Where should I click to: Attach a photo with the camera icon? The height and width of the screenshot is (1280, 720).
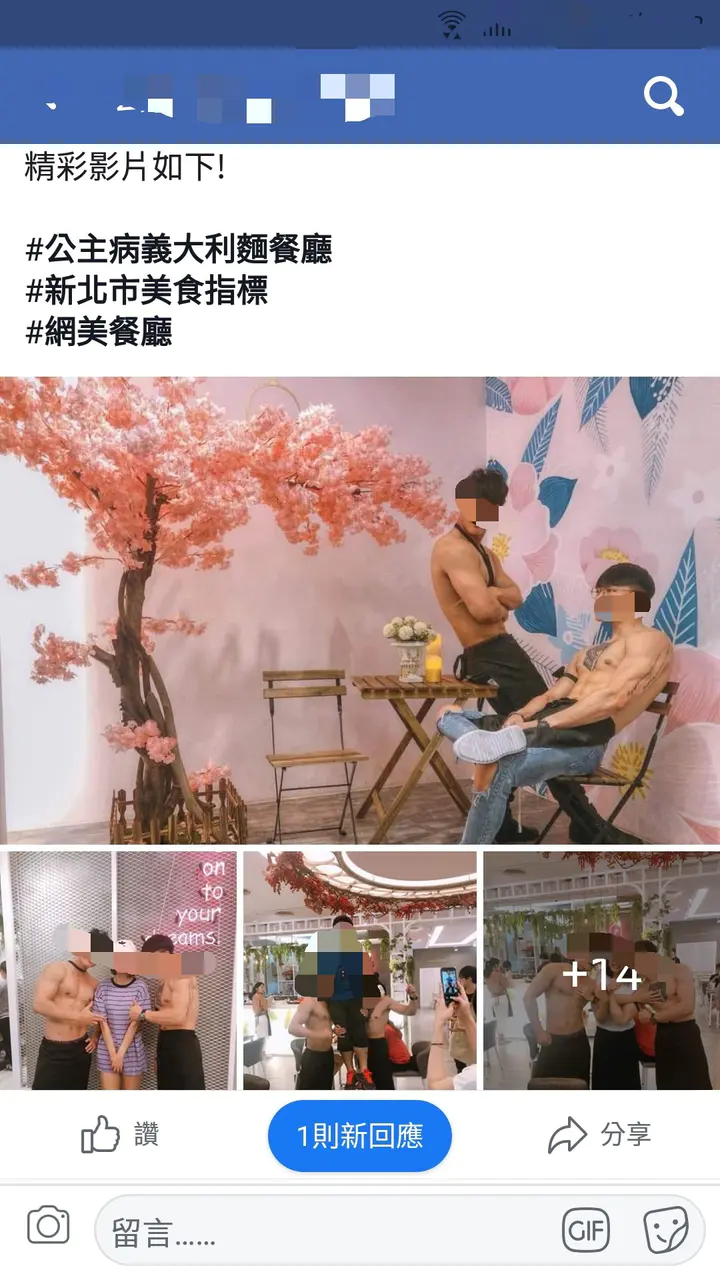(48, 1226)
